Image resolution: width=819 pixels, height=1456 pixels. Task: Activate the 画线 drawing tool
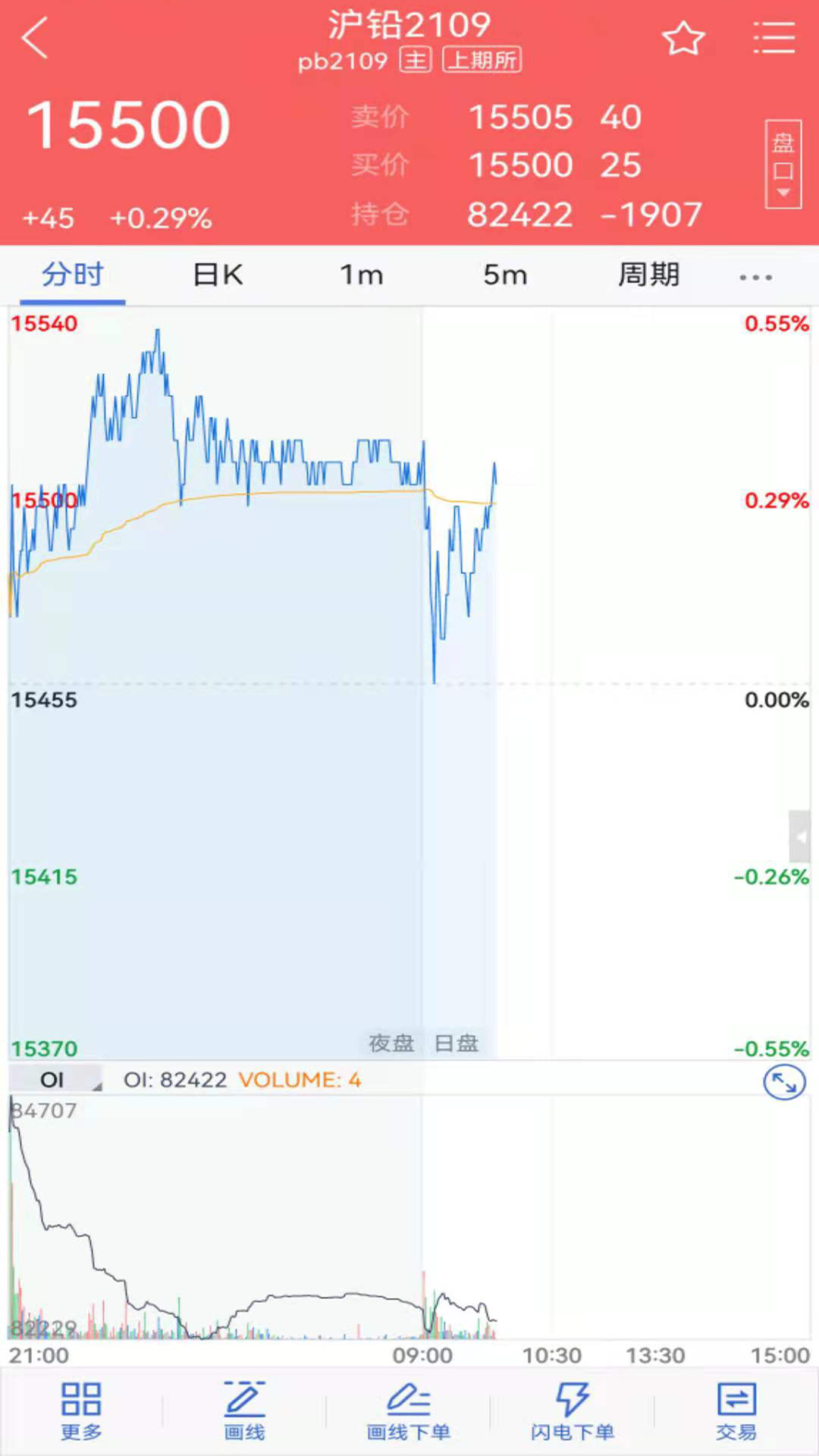[x=245, y=1410]
